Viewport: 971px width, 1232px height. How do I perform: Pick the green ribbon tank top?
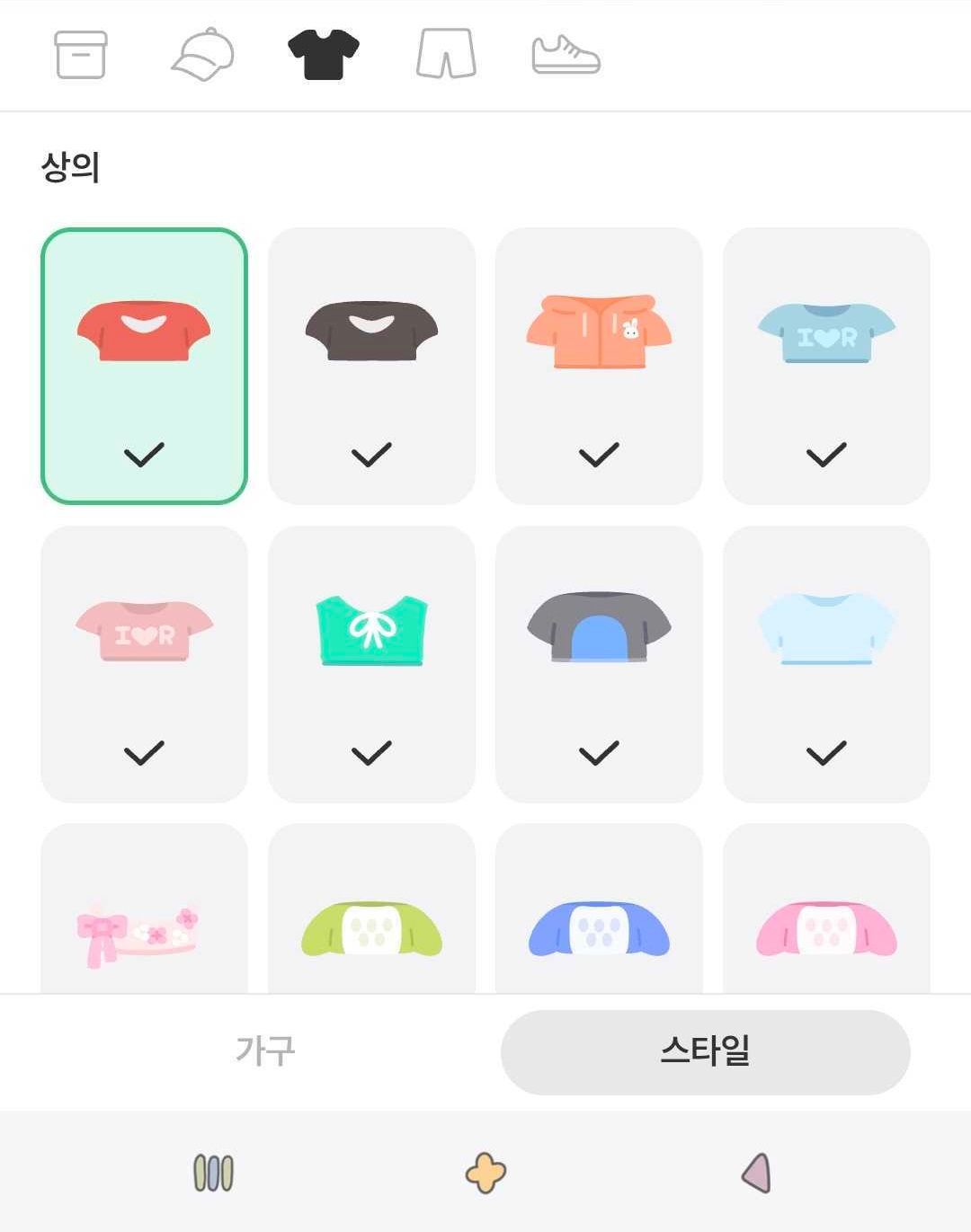point(371,663)
